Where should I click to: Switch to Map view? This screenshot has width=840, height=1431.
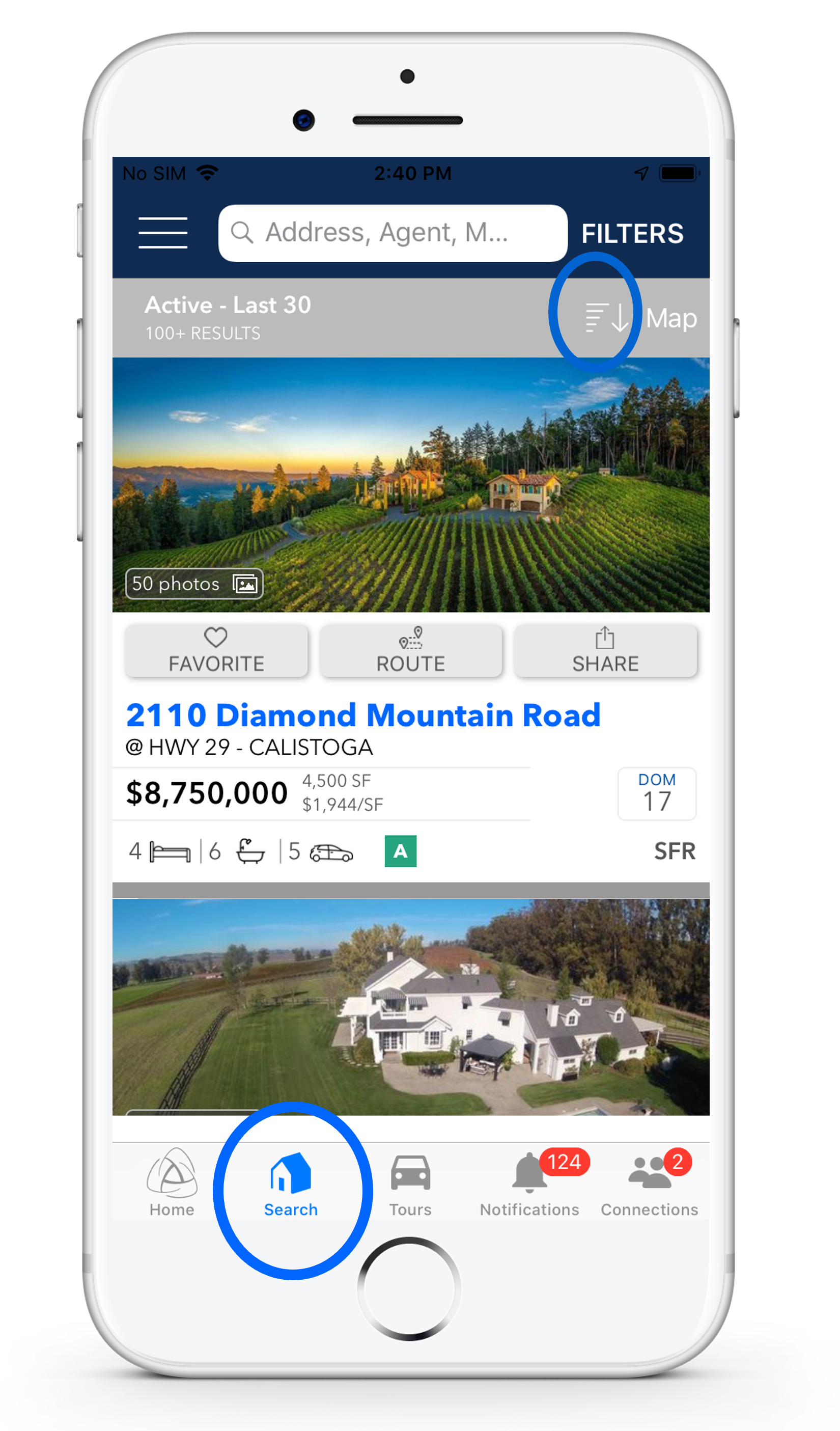671,318
